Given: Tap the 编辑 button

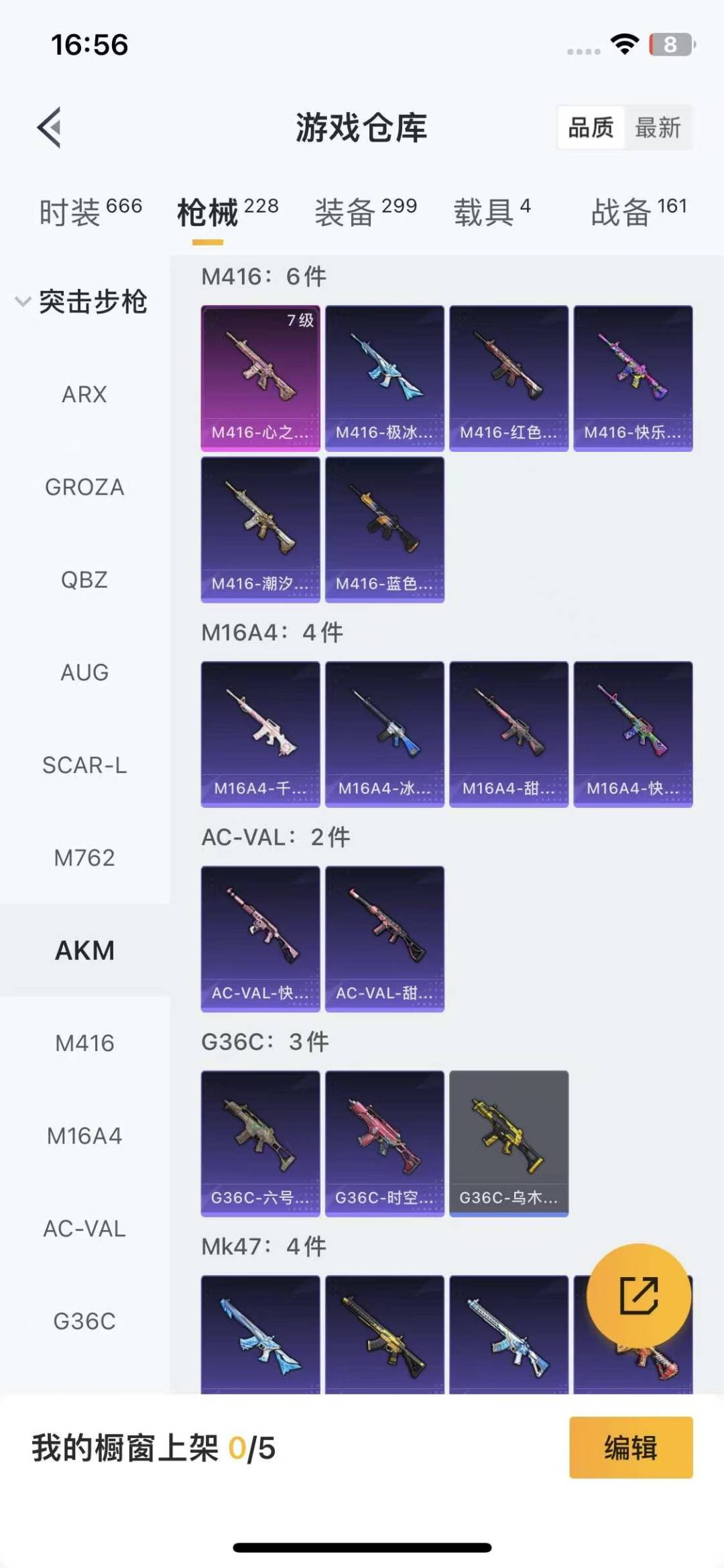Looking at the screenshot, I should pyautogui.click(x=630, y=1447).
